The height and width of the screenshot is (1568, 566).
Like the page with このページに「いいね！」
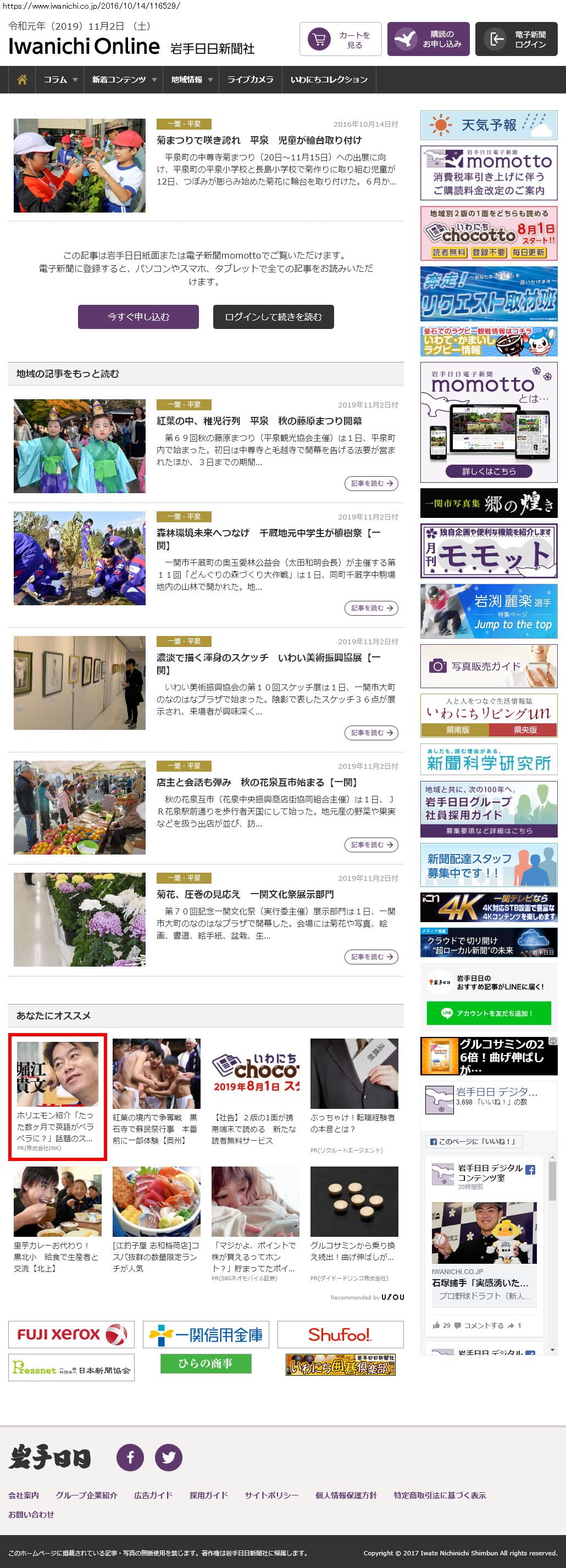[x=473, y=1142]
